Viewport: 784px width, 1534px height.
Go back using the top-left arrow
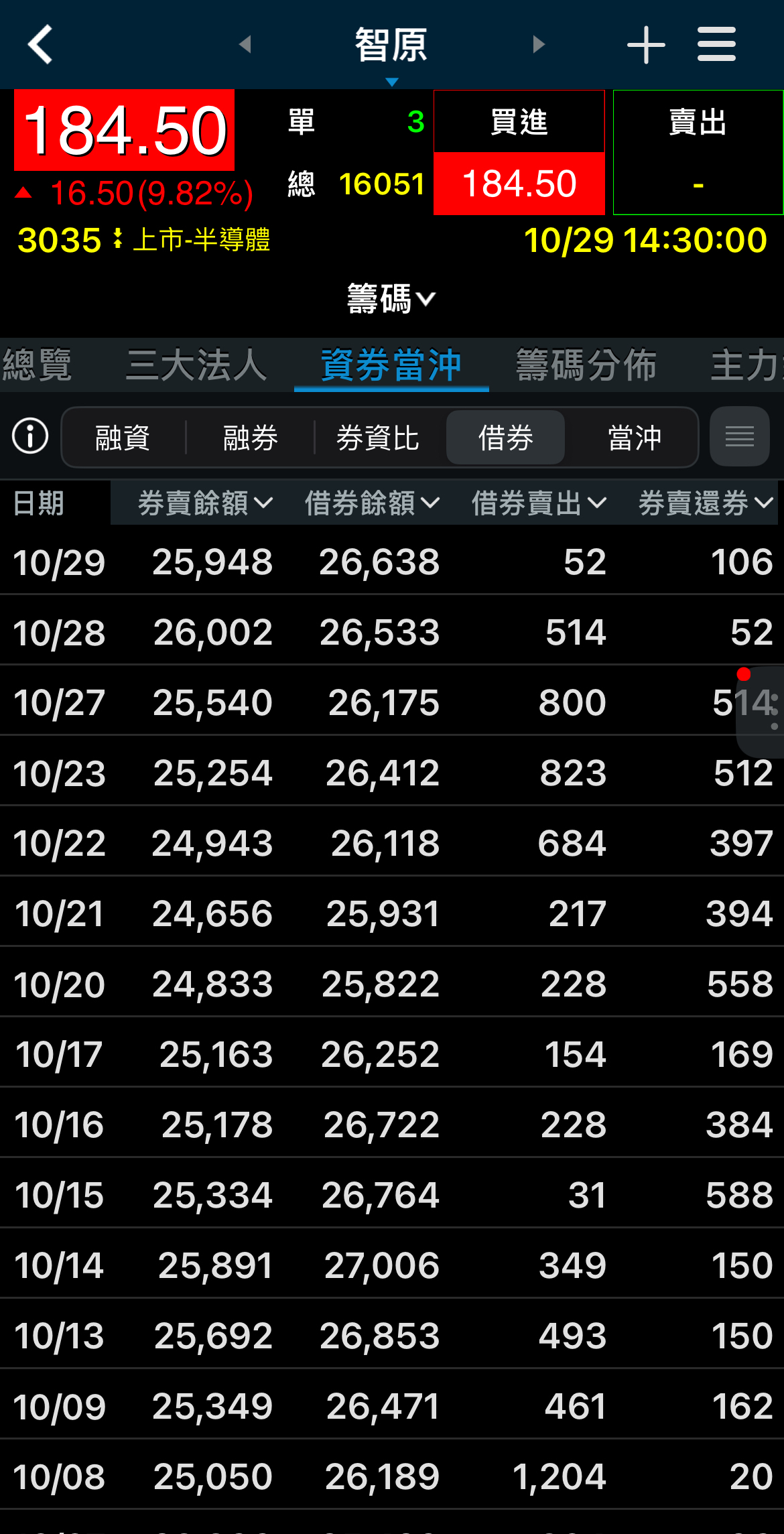tap(40, 44)
